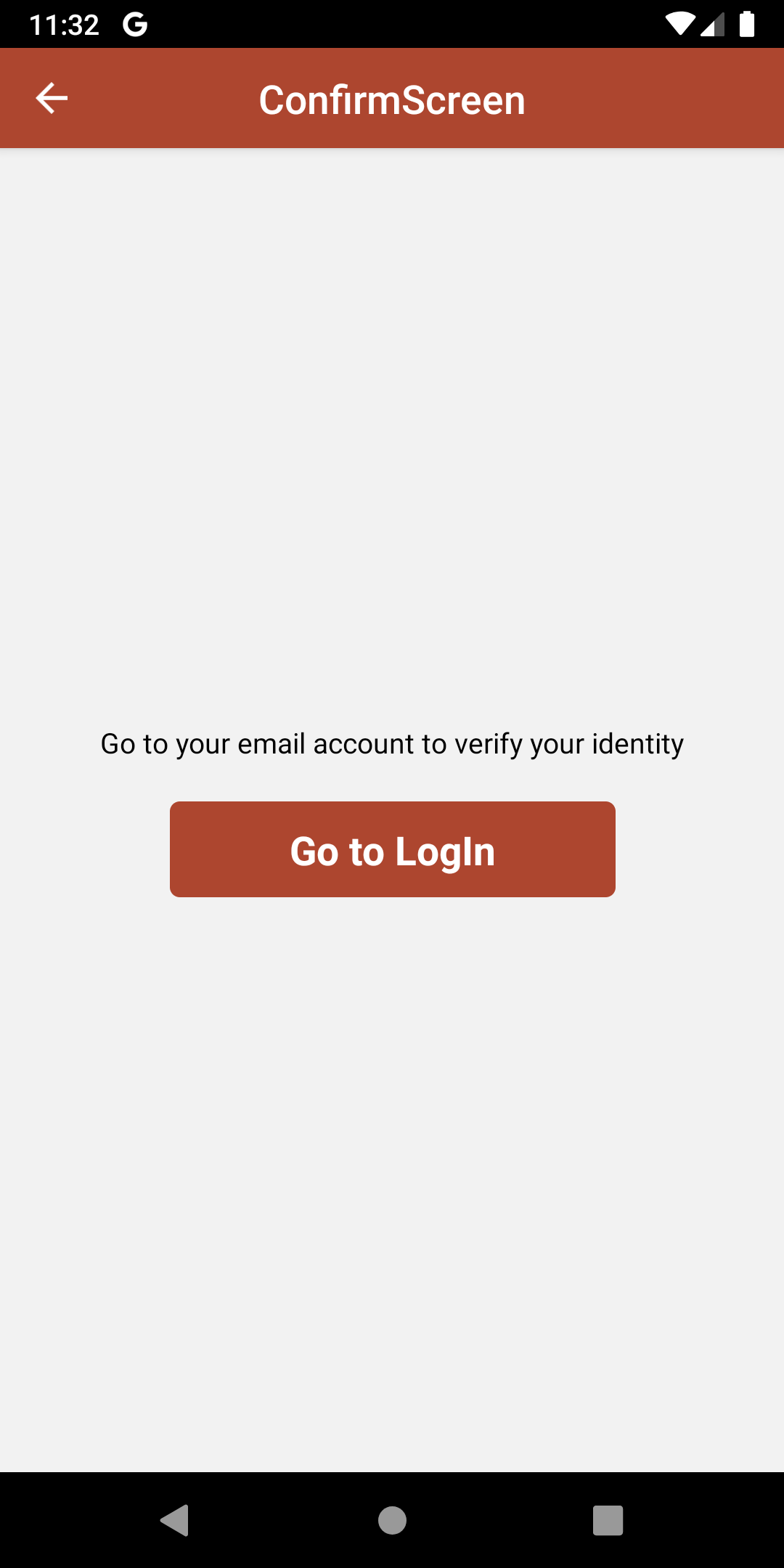The width and height of the screenshot is (784, 1568).
Task: Tap the system back button
Action: coord(175,1520)
